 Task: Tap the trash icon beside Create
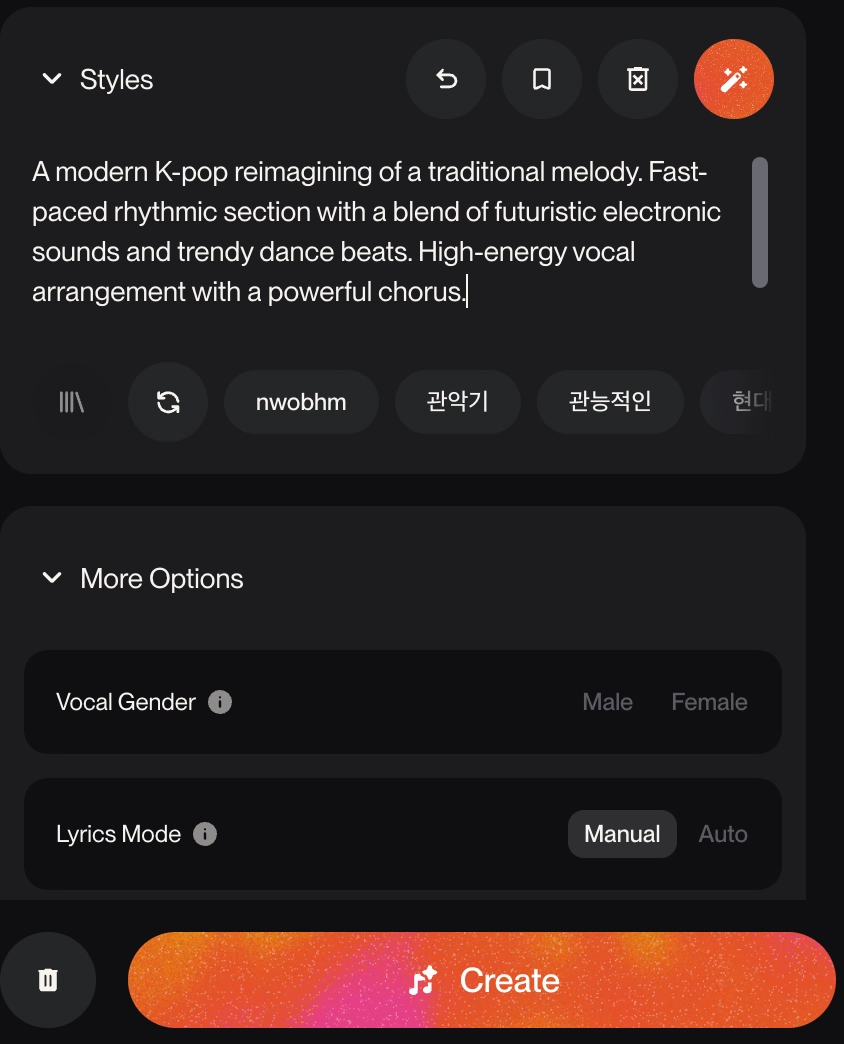[x=48, y=980]
